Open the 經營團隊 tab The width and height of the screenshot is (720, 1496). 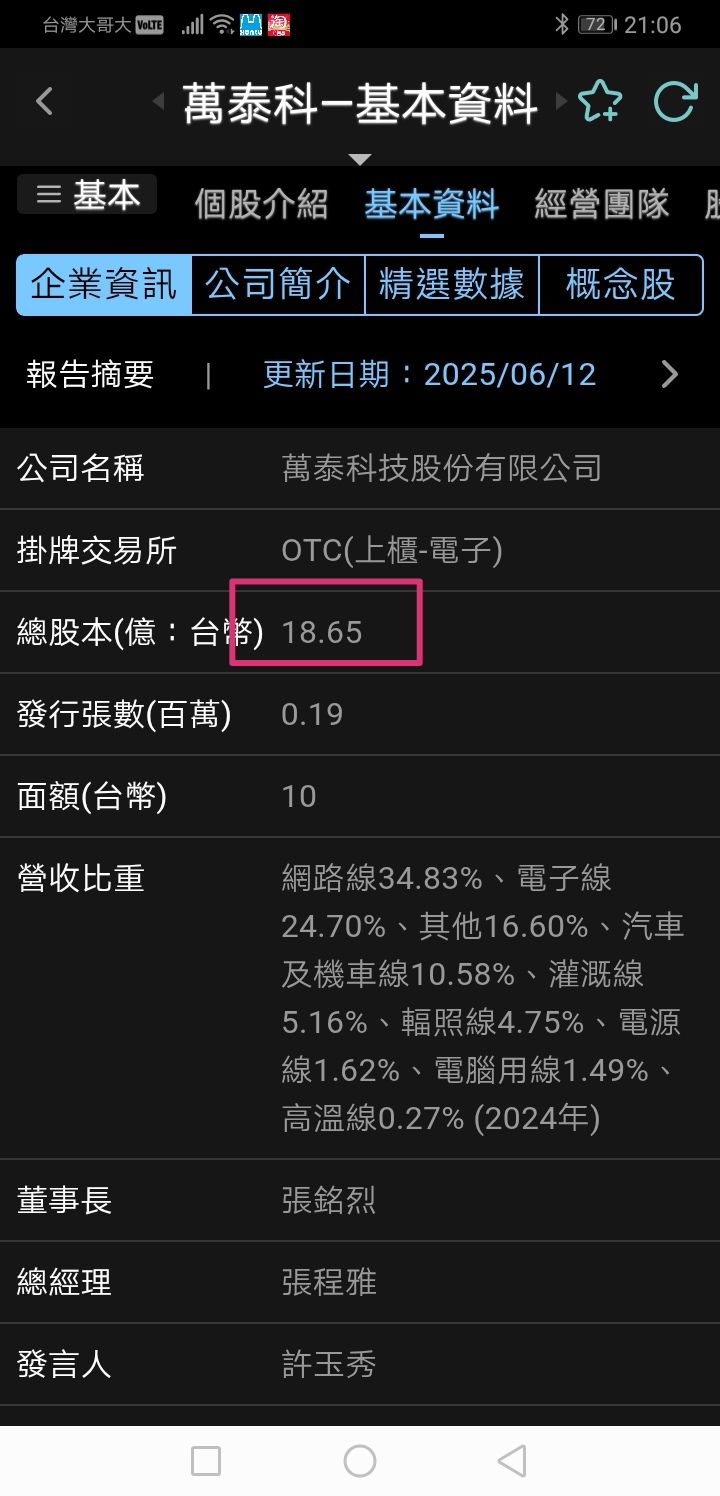(x=598, y=204)
